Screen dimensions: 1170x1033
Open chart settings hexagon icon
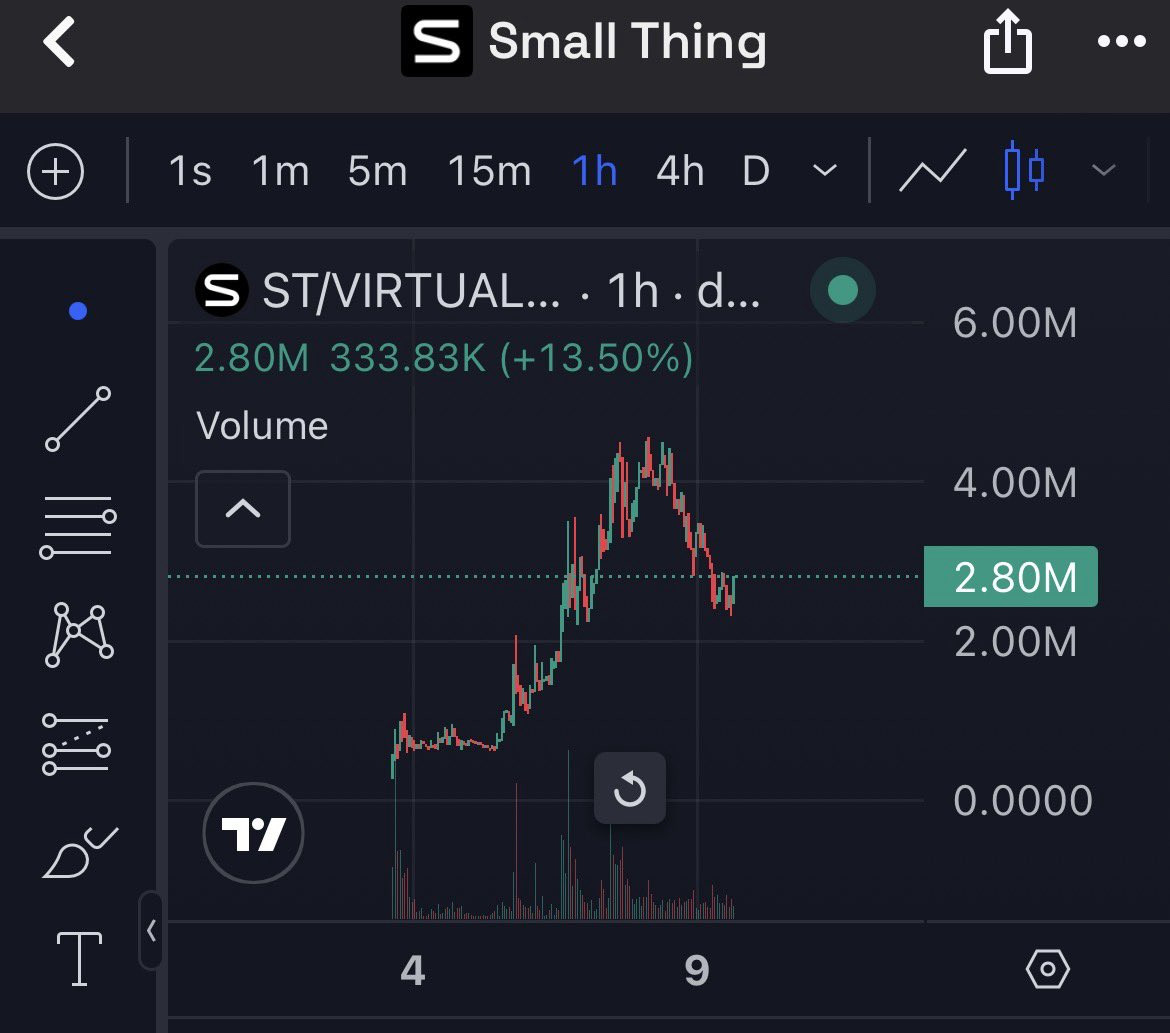pos(1048,969)
